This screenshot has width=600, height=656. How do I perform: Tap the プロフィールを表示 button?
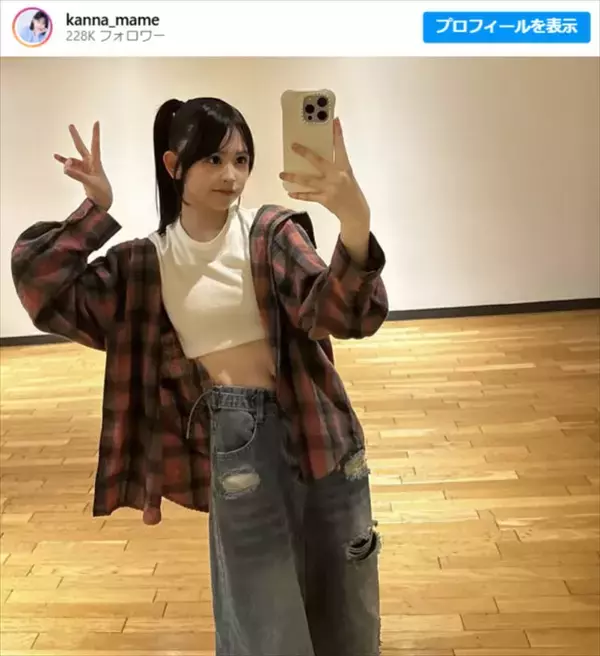[x=506, y=27]
